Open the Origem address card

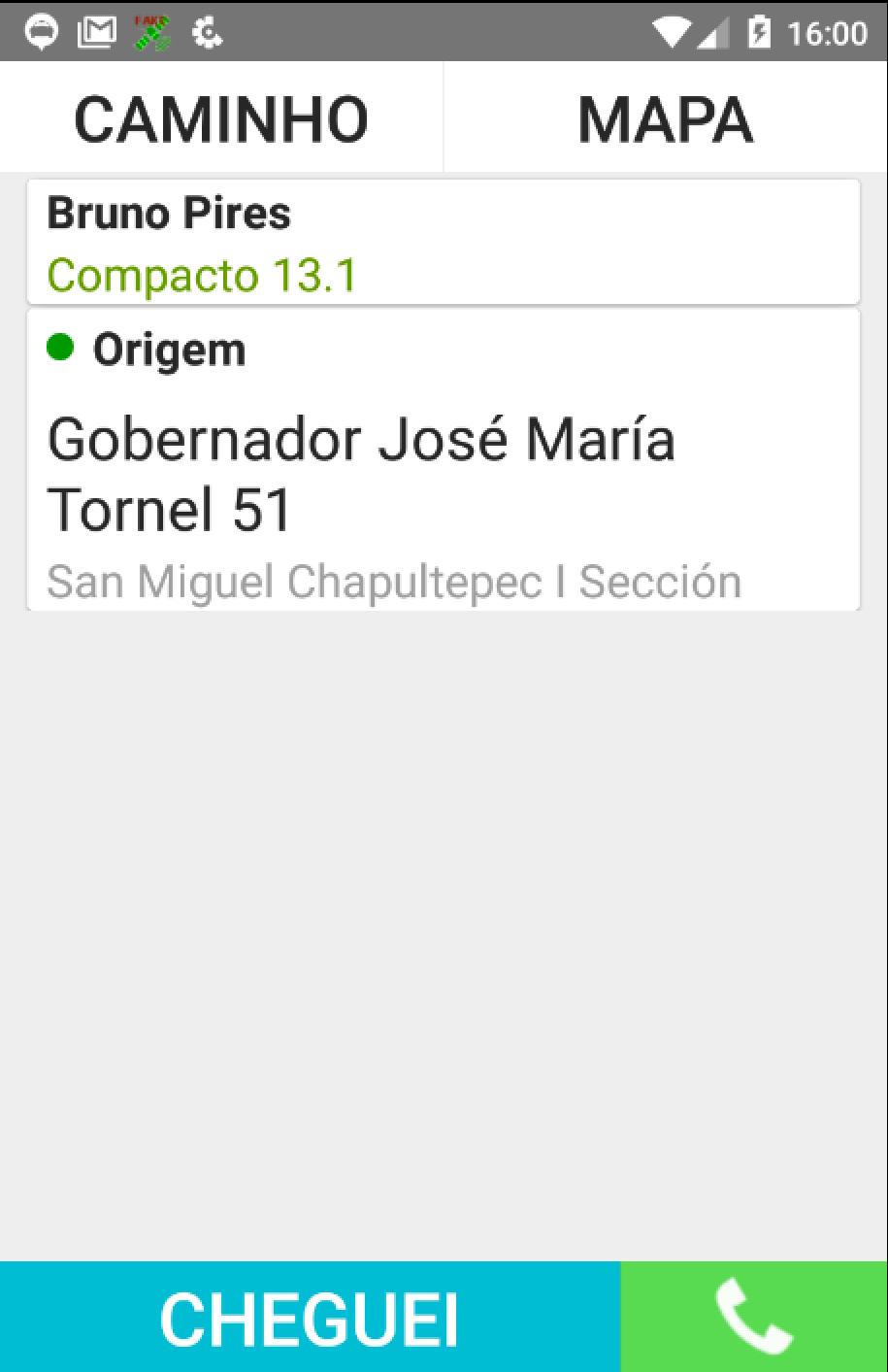click(x=443, y=461)
